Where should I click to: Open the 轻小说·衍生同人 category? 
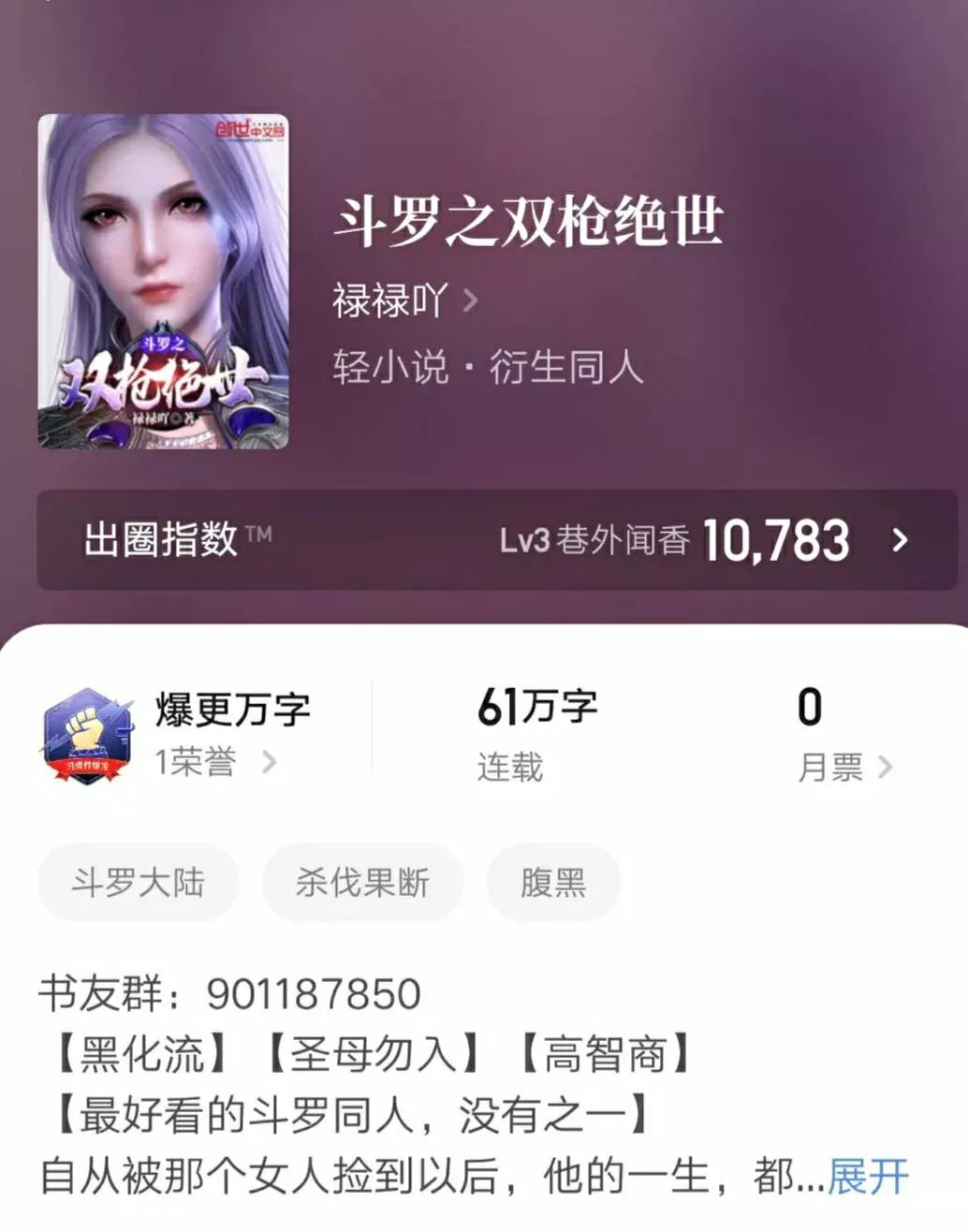coord(487,367)
